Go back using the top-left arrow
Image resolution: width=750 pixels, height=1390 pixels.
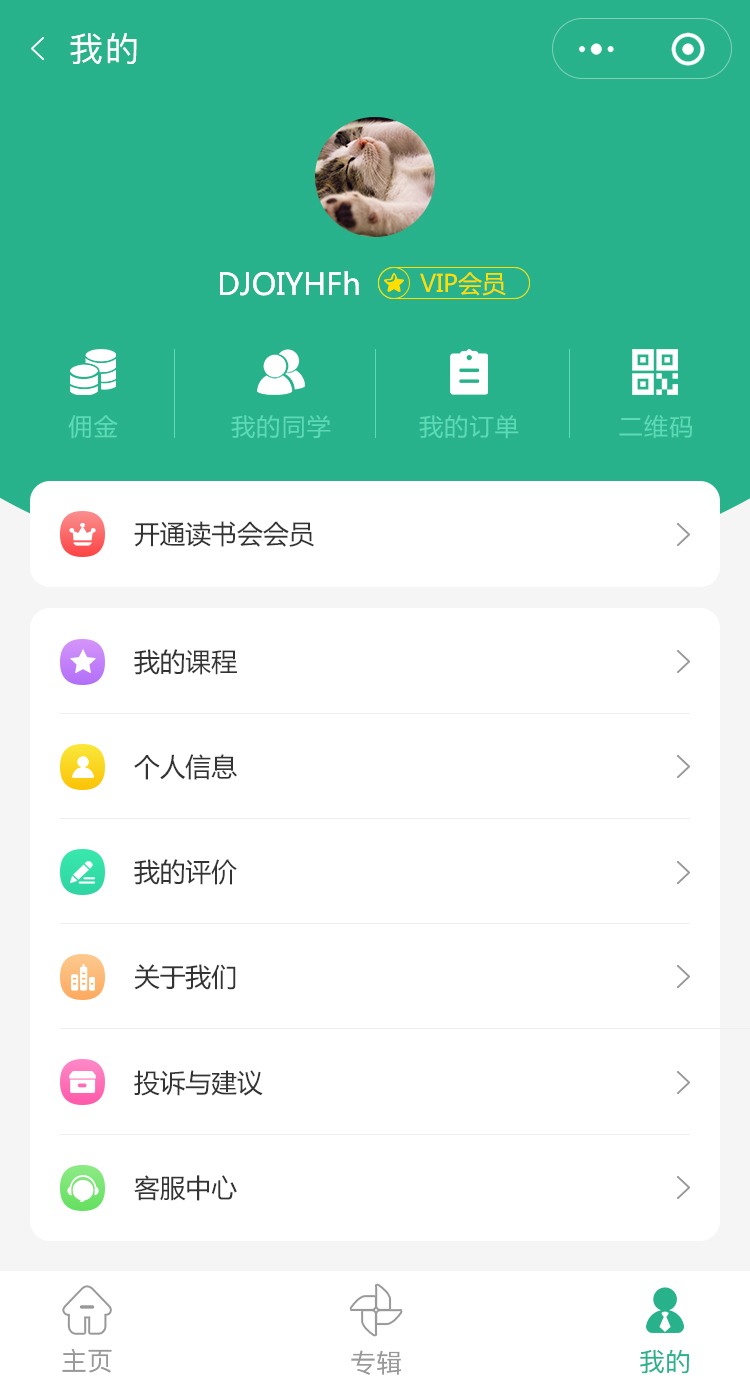[38, 49]
